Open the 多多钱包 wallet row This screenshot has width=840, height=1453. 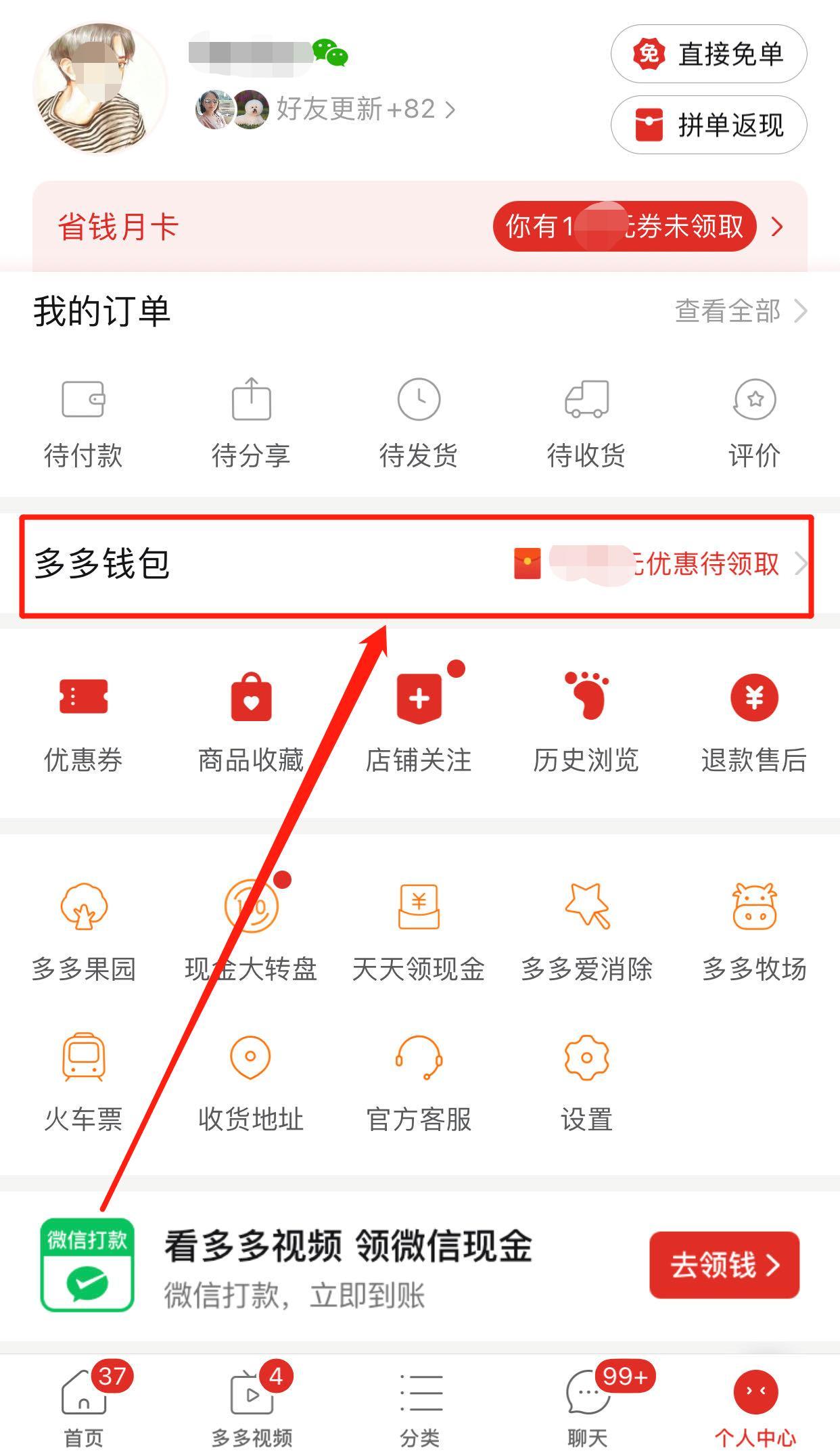pos(417,565)
